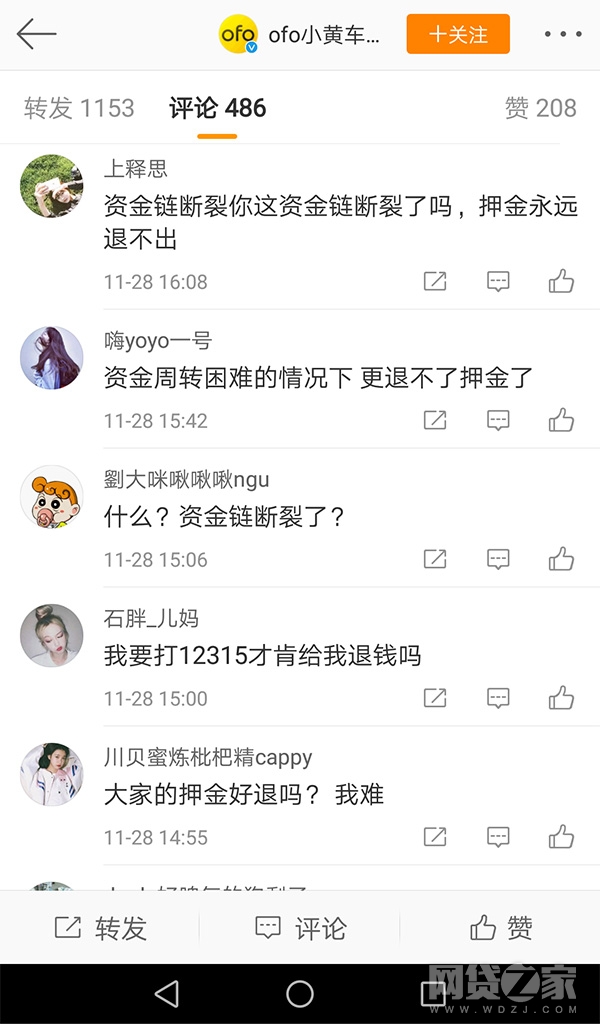The image size is (600, 1024).
Task: Tap the system home button
Action: click(300, 993)
